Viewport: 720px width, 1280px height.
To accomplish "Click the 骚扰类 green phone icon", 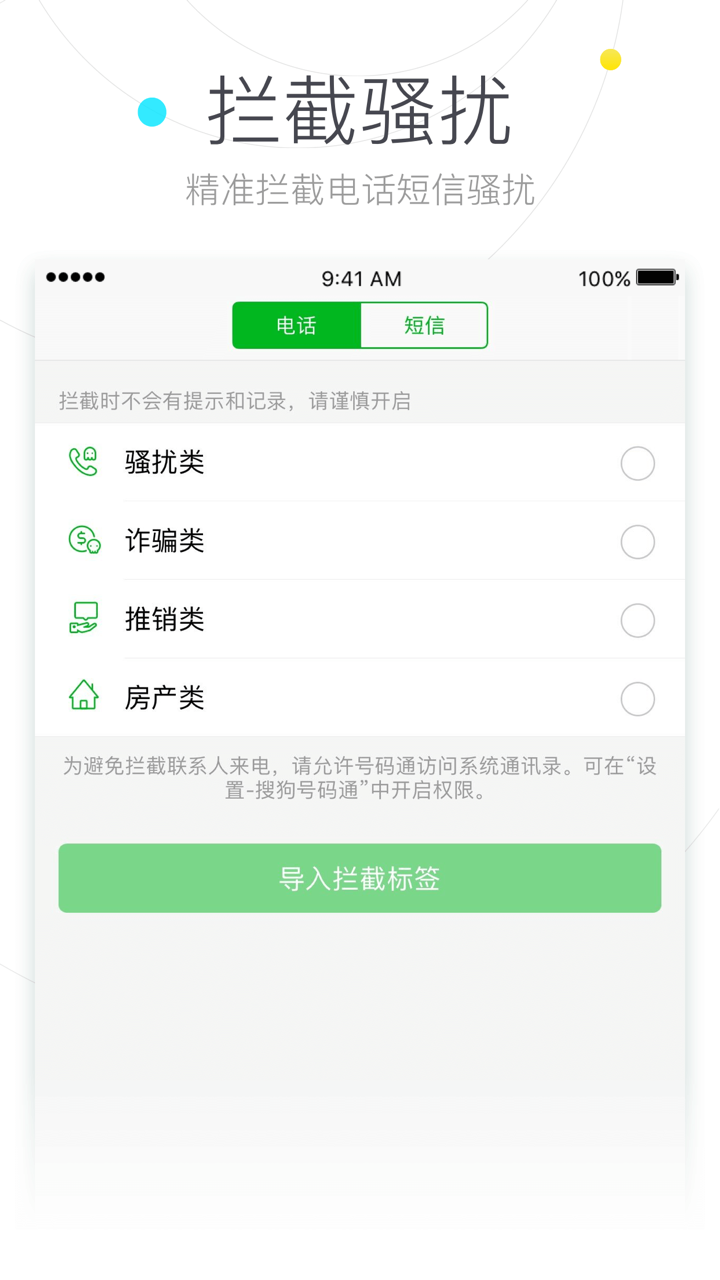I will [x=83, y=463].
